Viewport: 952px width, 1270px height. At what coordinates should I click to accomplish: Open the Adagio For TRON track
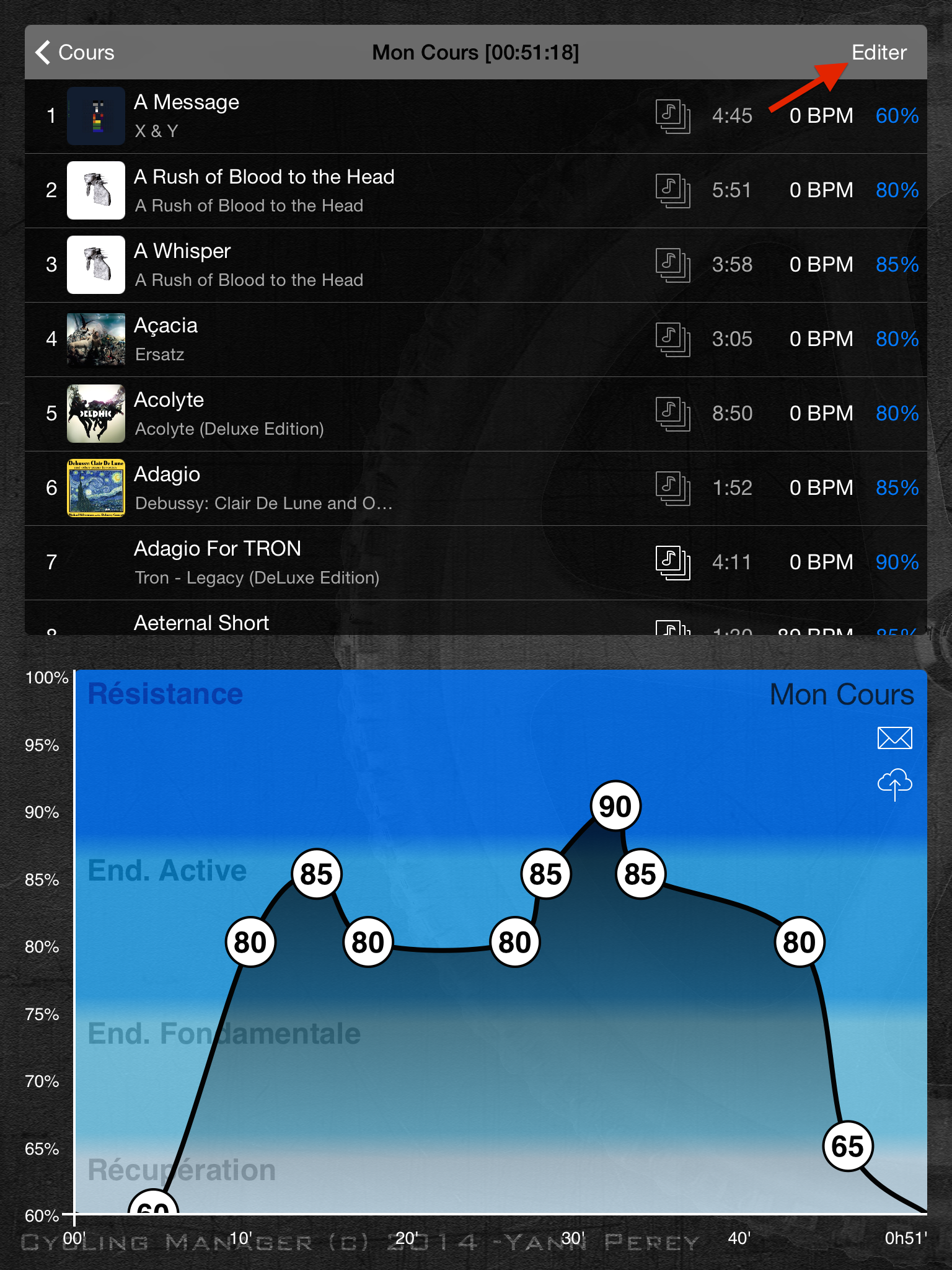pos(372,562)
